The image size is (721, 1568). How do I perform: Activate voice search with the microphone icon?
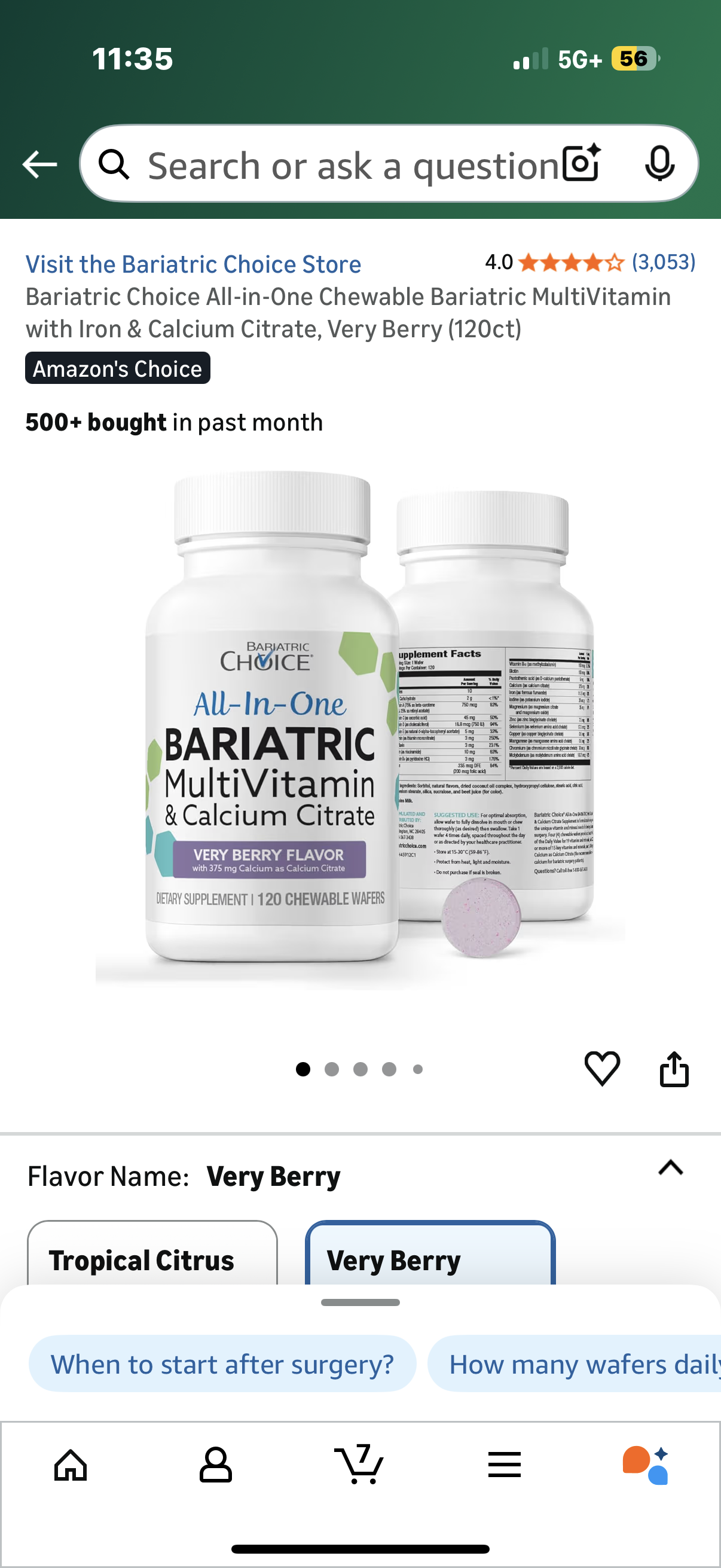pos(661,163)
